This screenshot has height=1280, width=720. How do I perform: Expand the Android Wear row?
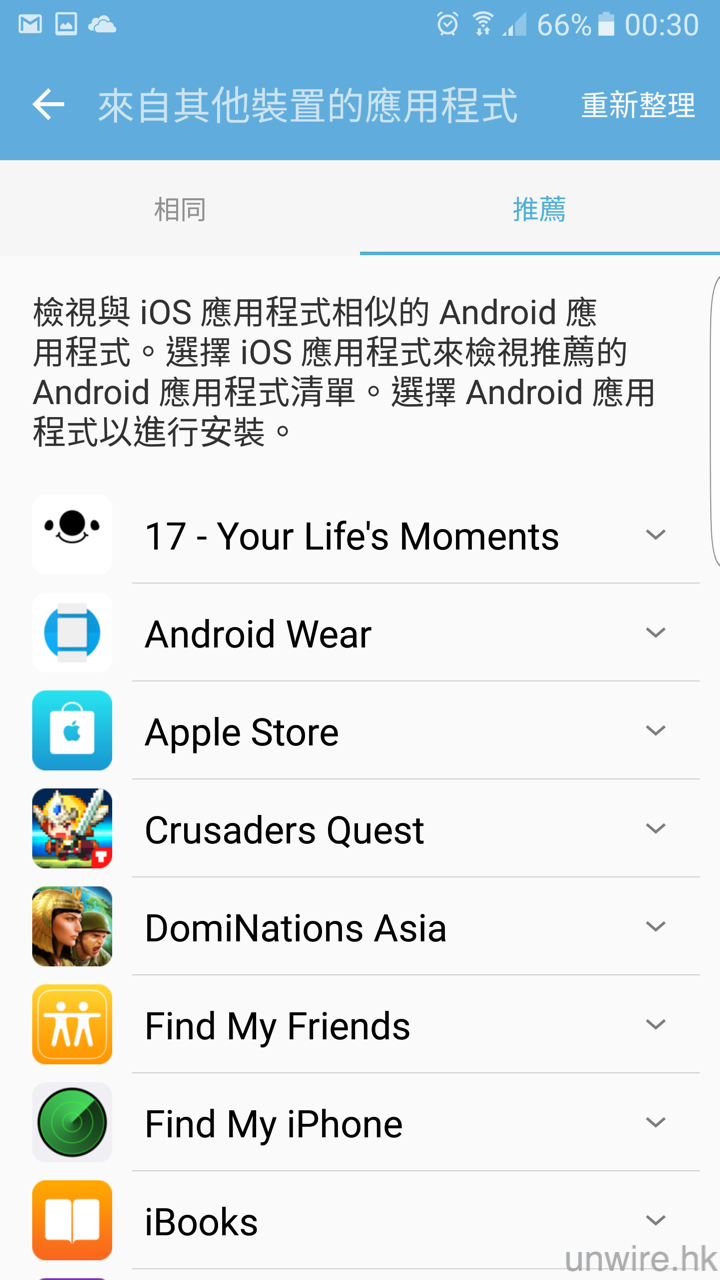coord(656,633)
